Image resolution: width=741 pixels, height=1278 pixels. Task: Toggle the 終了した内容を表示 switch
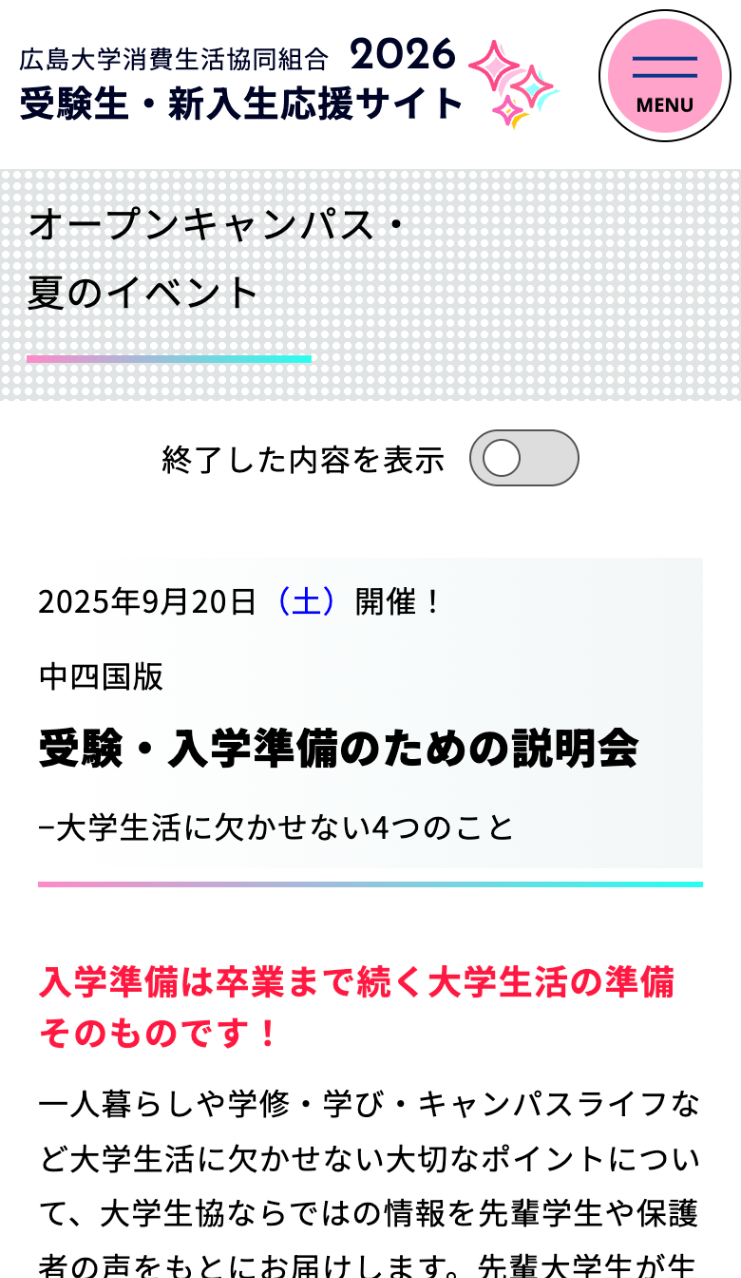point(524,459)
